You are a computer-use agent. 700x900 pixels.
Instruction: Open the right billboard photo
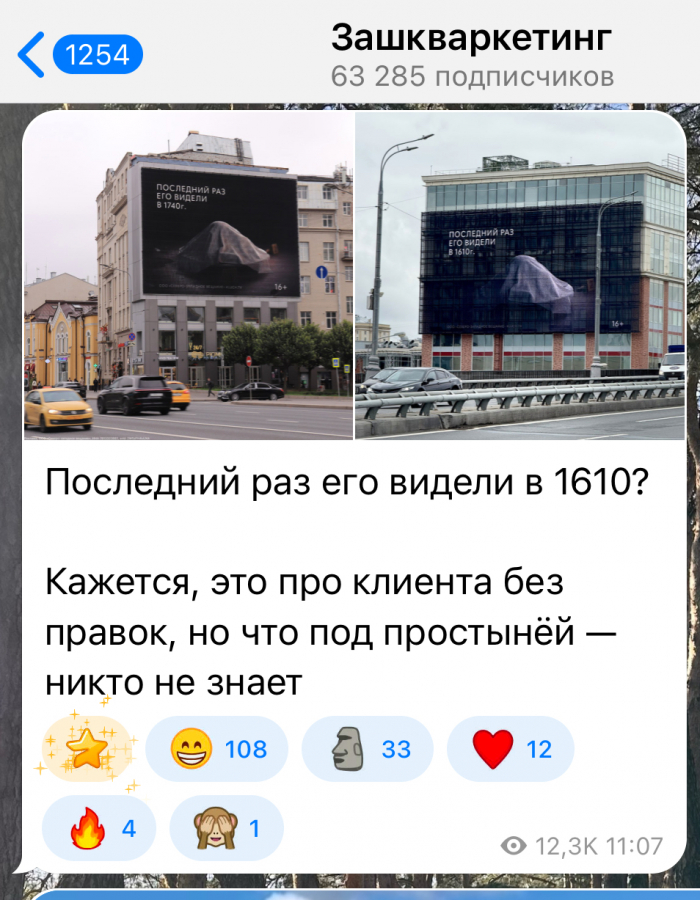click(520, 276)
